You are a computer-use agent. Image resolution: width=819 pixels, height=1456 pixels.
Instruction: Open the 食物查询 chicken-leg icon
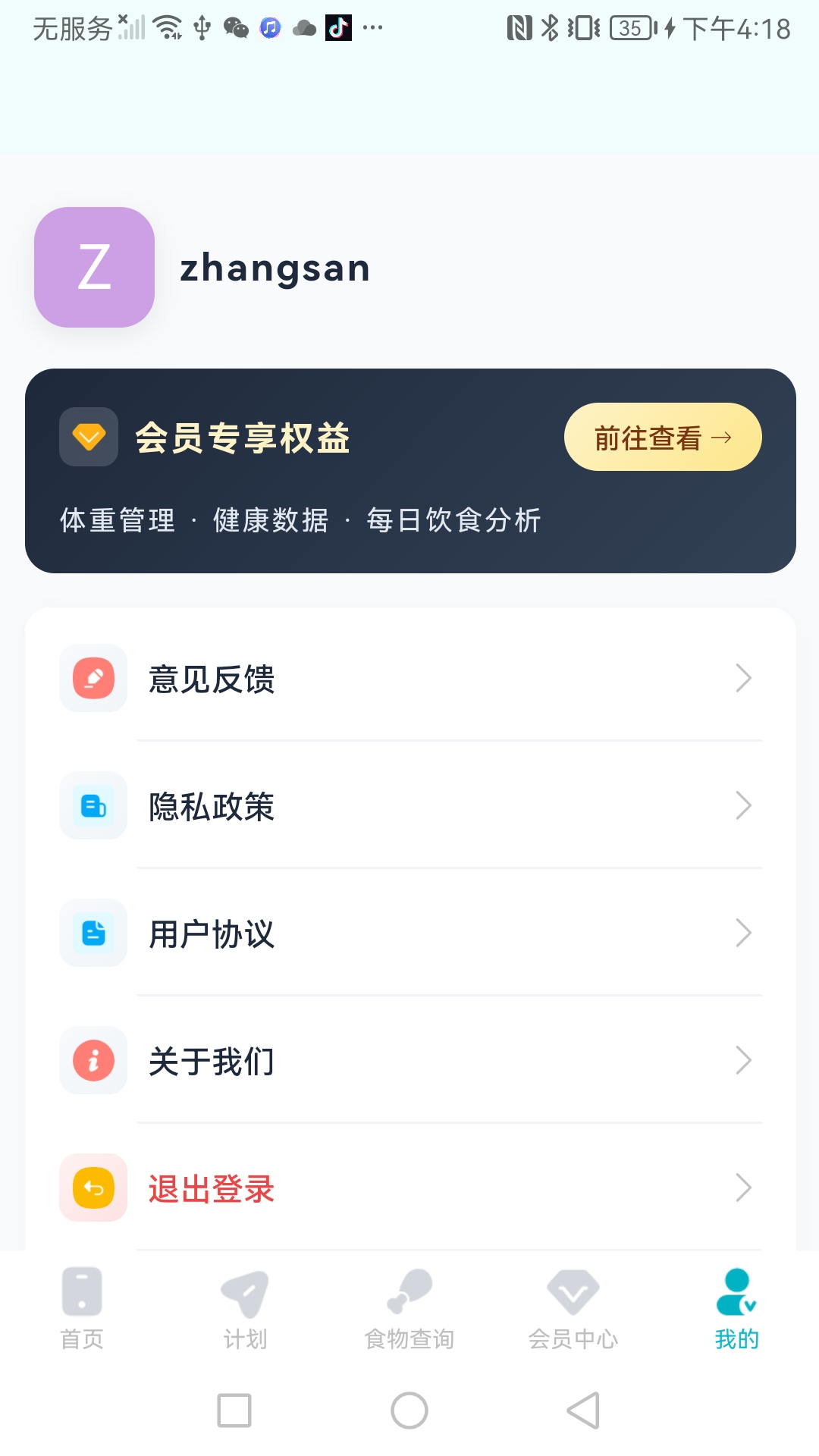click(x=409, y=1289)
